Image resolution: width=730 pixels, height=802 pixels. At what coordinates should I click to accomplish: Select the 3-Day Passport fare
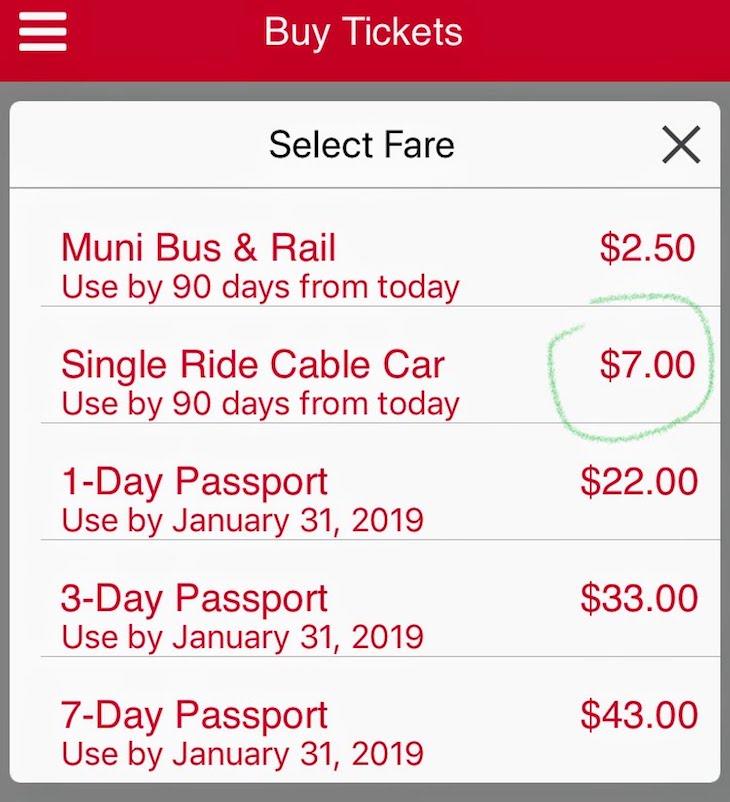click(365, 613)
